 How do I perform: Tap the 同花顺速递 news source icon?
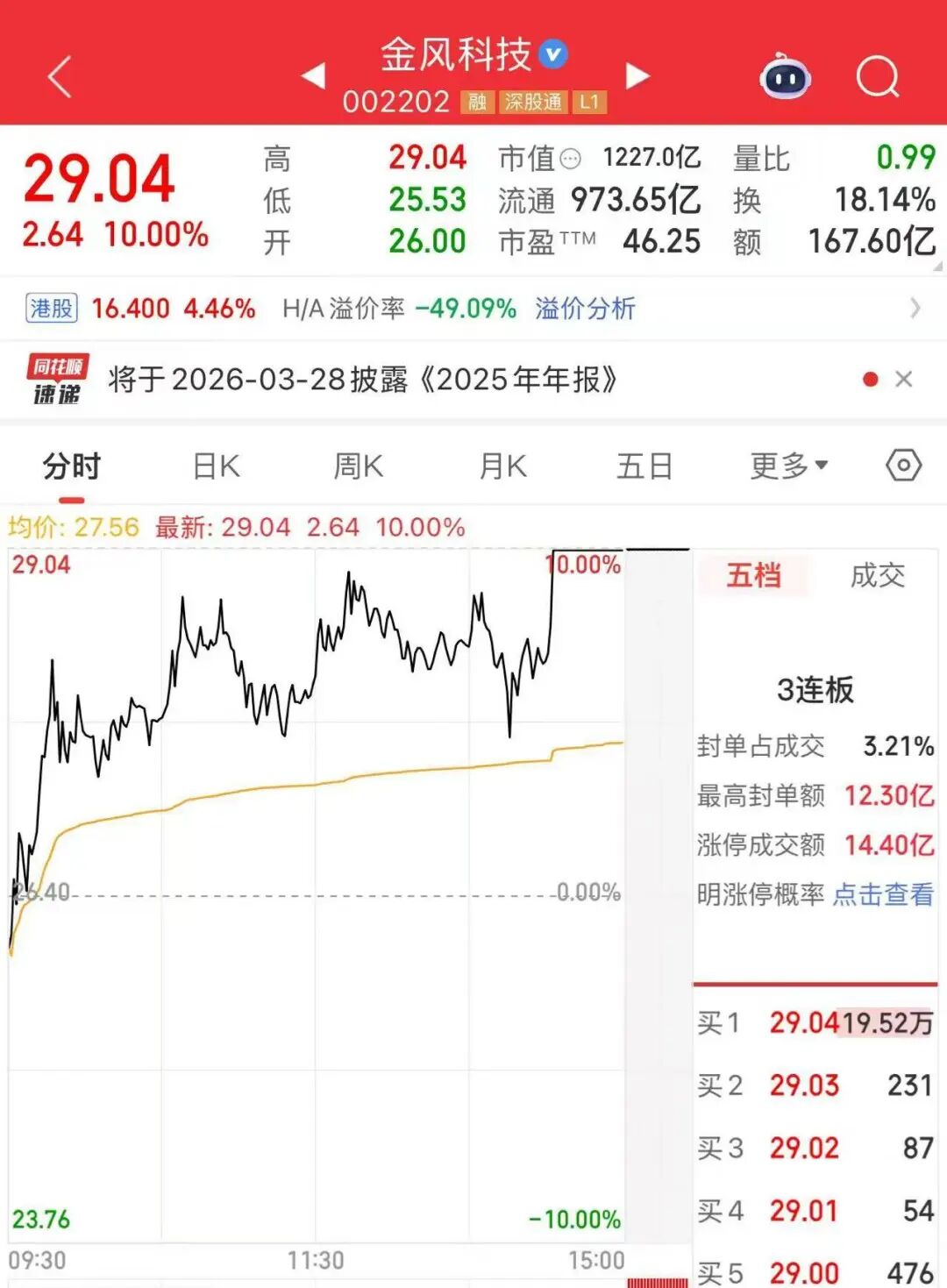[54, 379]
